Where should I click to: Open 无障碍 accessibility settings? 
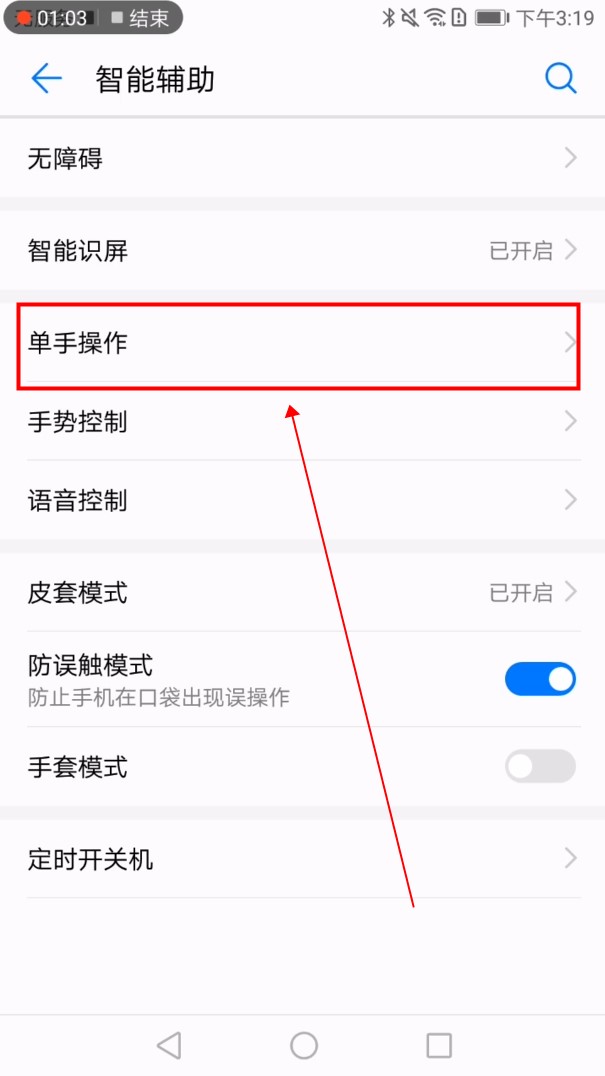(300, 158)
